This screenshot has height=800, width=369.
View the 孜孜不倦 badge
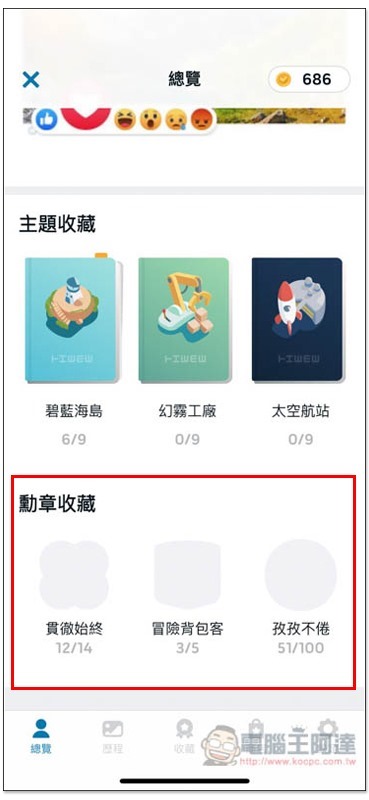click(301, 574)
